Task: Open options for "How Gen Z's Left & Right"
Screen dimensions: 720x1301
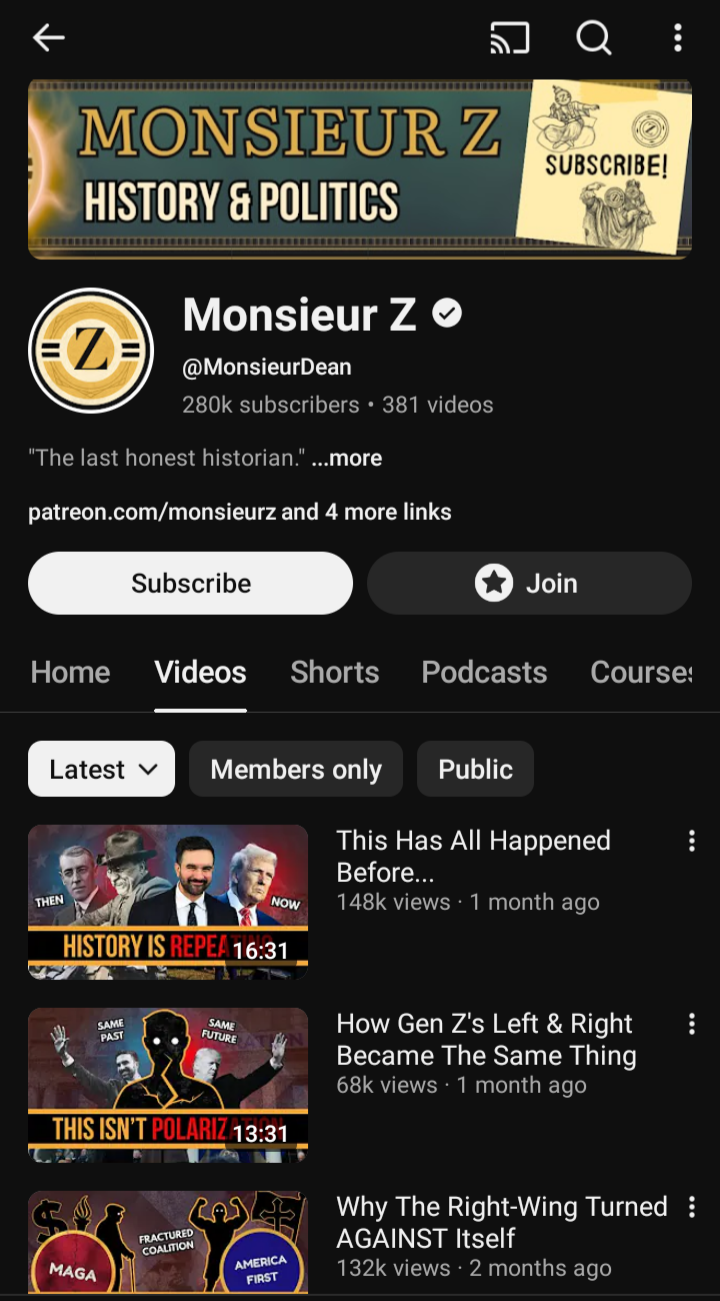Action: (x=691, y=1024)
